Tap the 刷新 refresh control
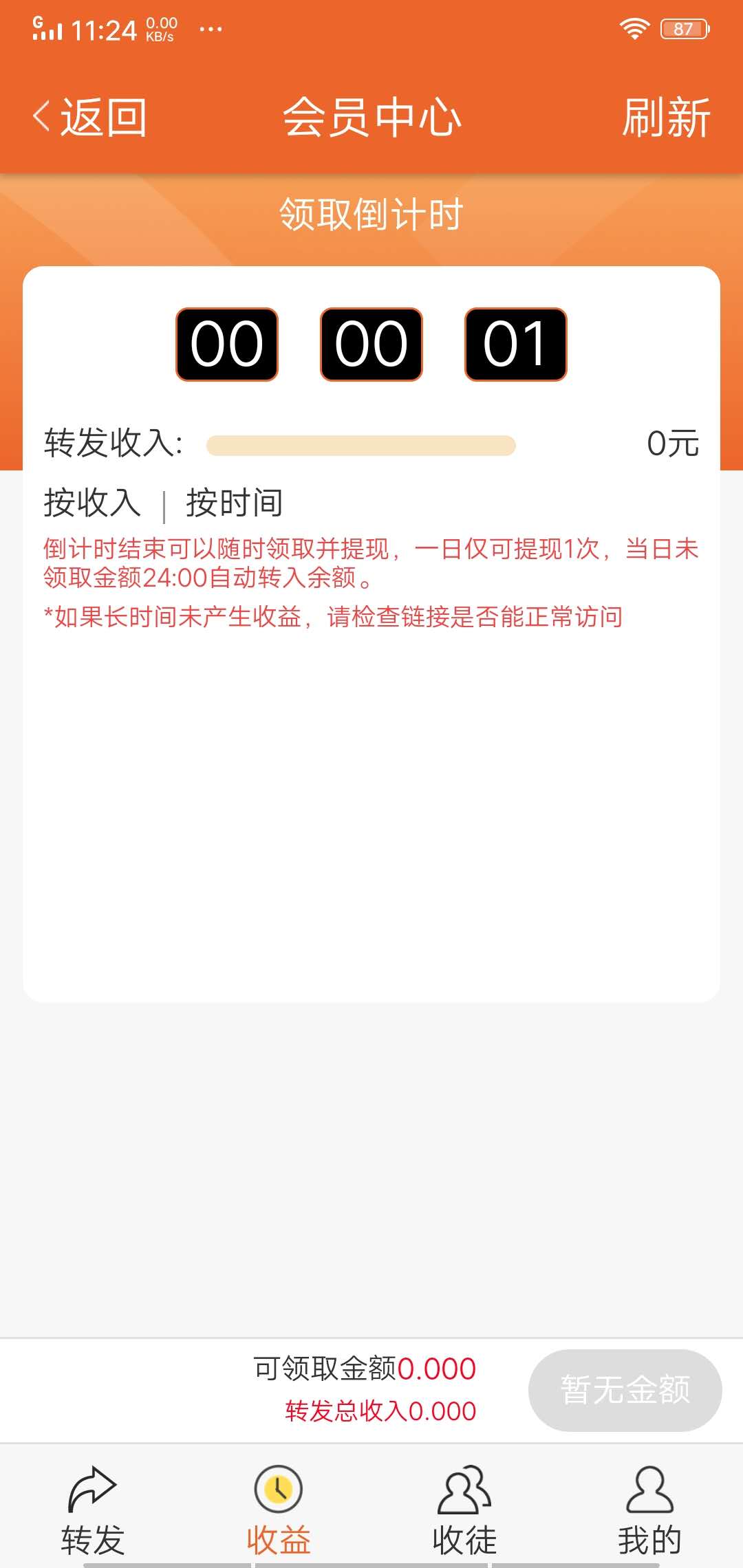The height and width of the screenshot is (1568, 743). 666,117
